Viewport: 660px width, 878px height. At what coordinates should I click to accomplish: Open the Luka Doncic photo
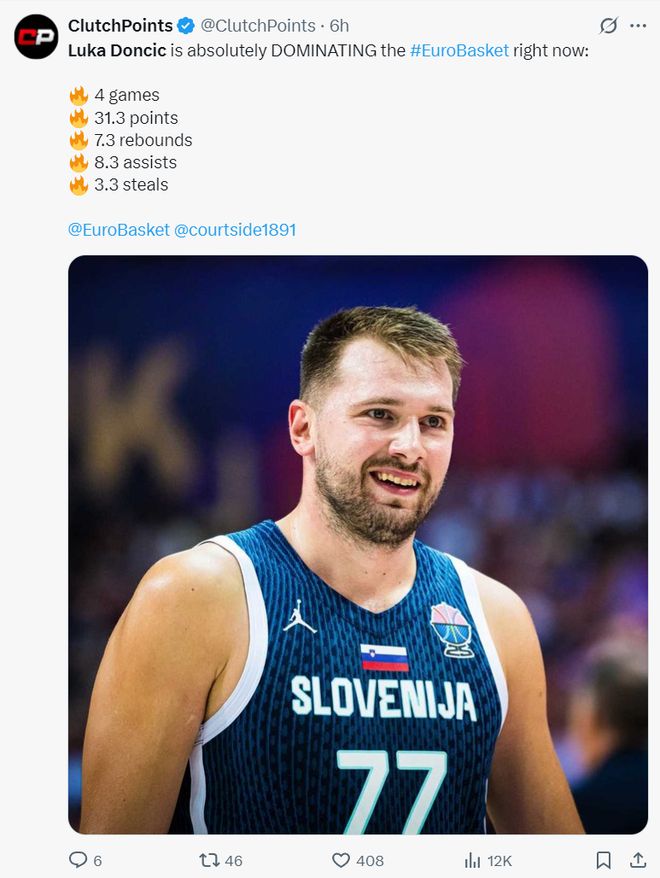pos(358,544)
